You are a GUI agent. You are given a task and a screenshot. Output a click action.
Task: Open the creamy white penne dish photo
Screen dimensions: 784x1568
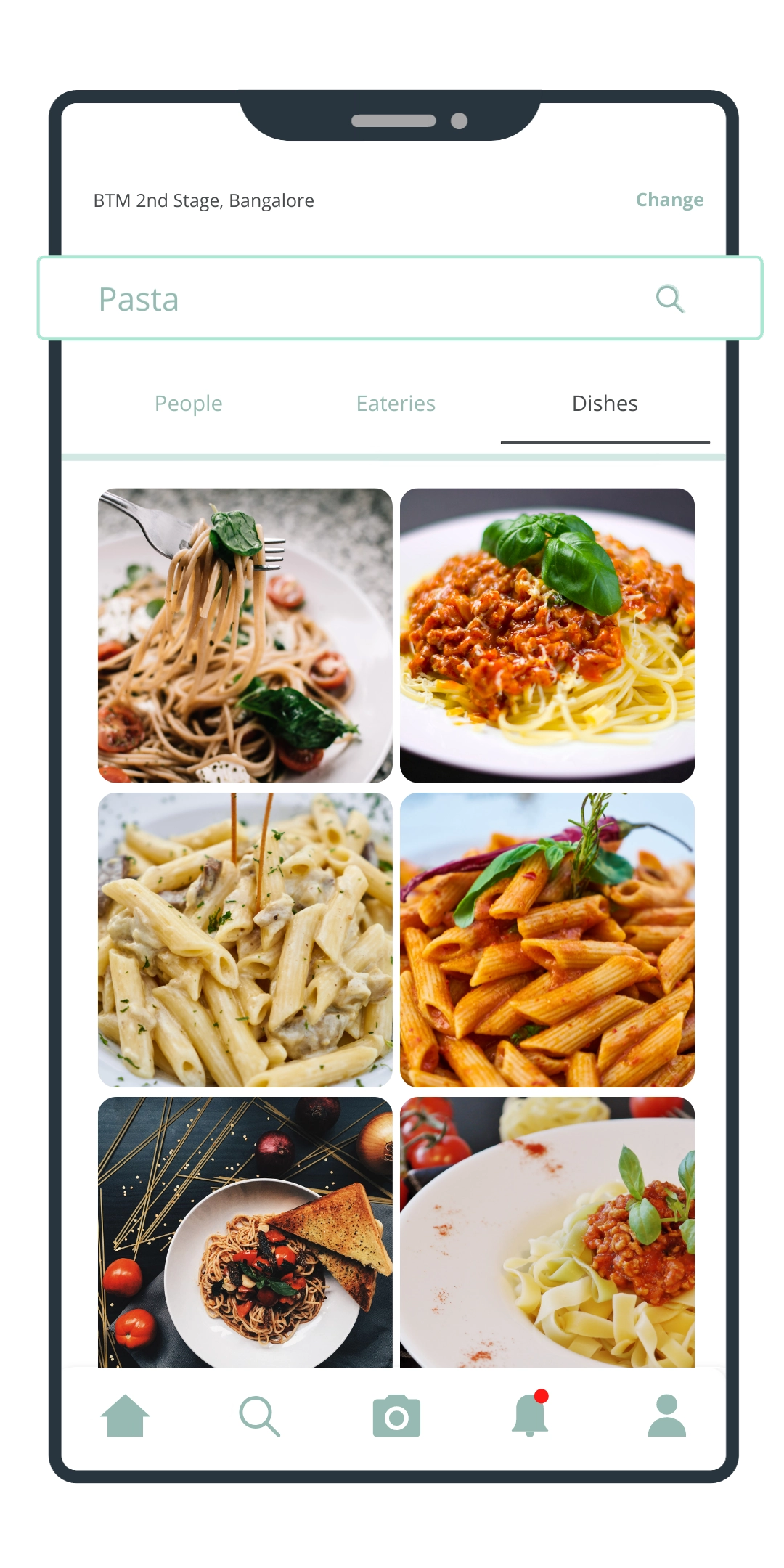click(x=245, y=939)
